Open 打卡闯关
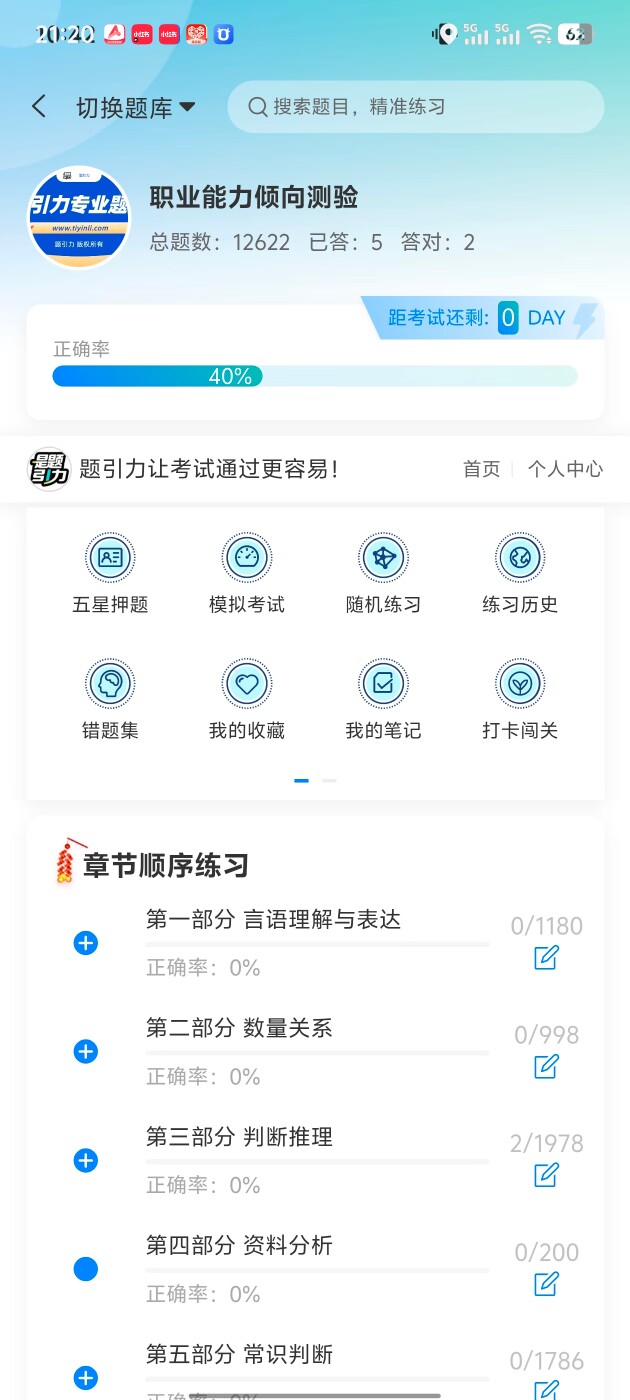 [520, 700]
